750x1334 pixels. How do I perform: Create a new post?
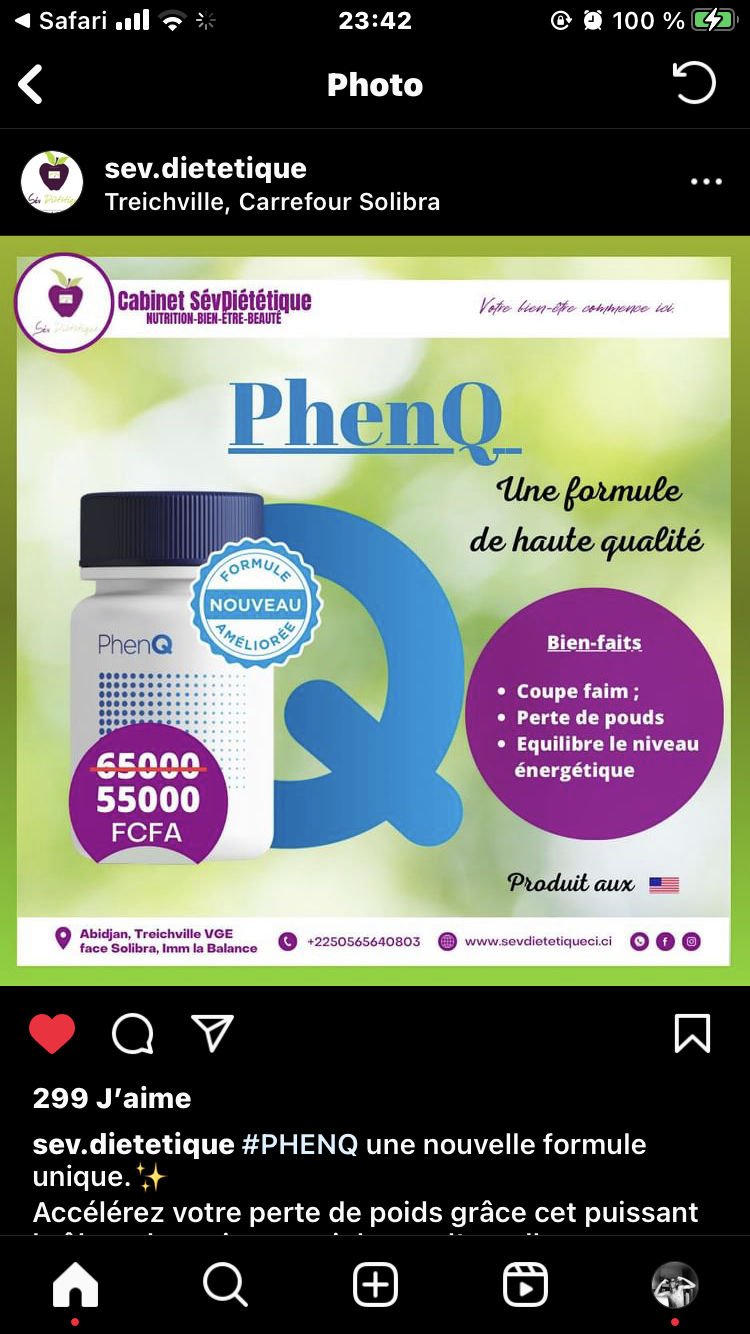coord(375,1284)
